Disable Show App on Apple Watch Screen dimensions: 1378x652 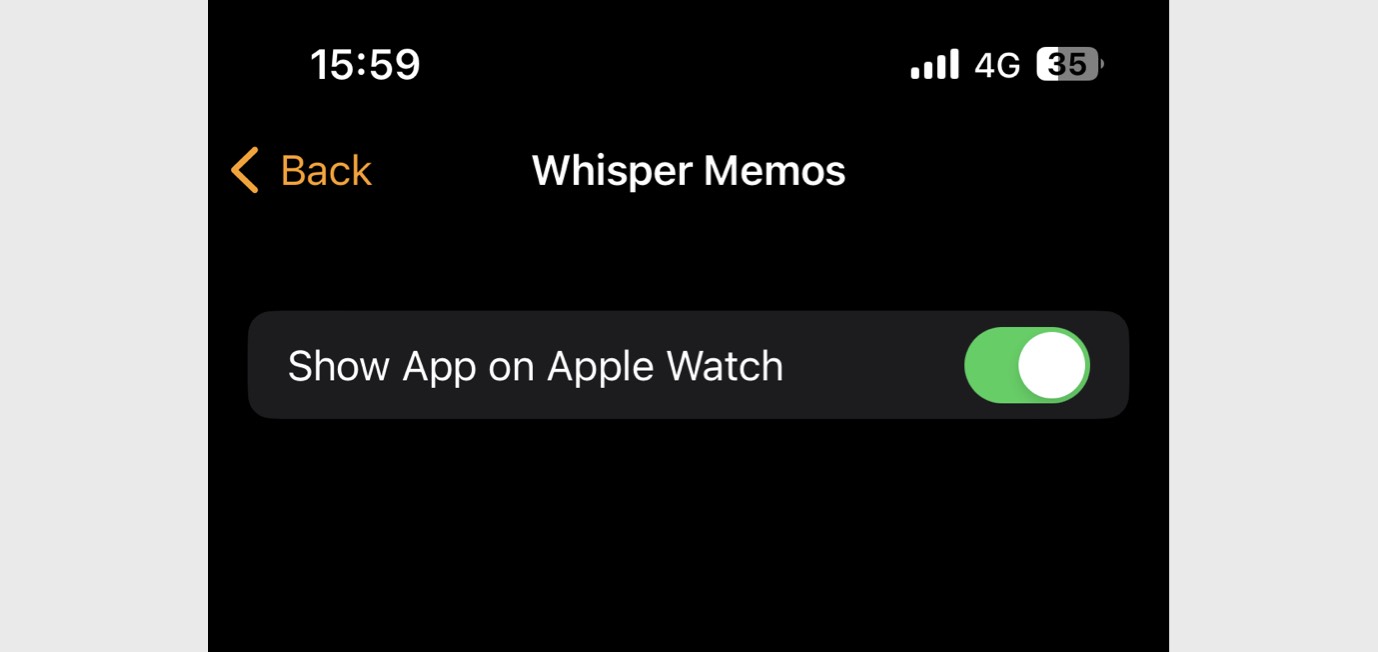(1026, 365)
